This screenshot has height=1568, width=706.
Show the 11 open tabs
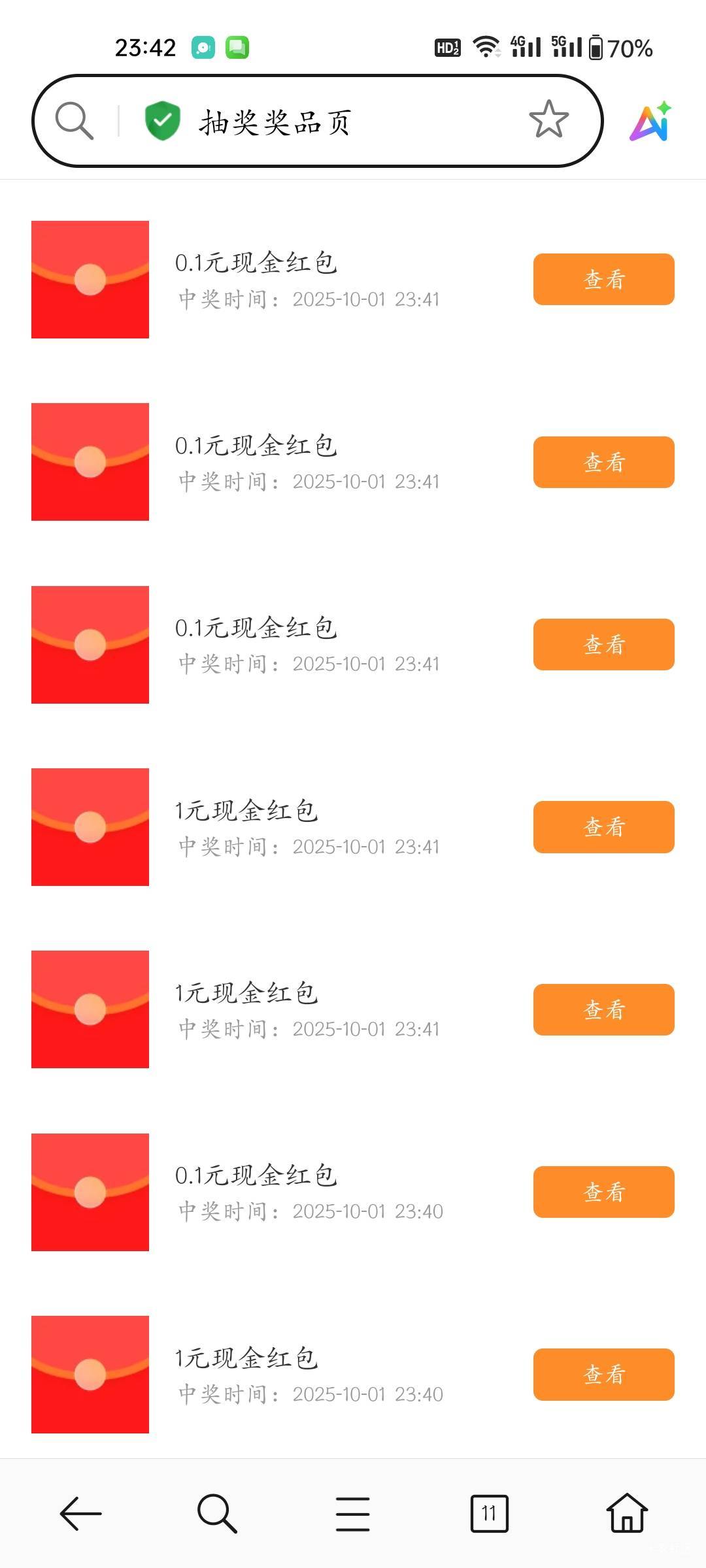[489, 1513]
